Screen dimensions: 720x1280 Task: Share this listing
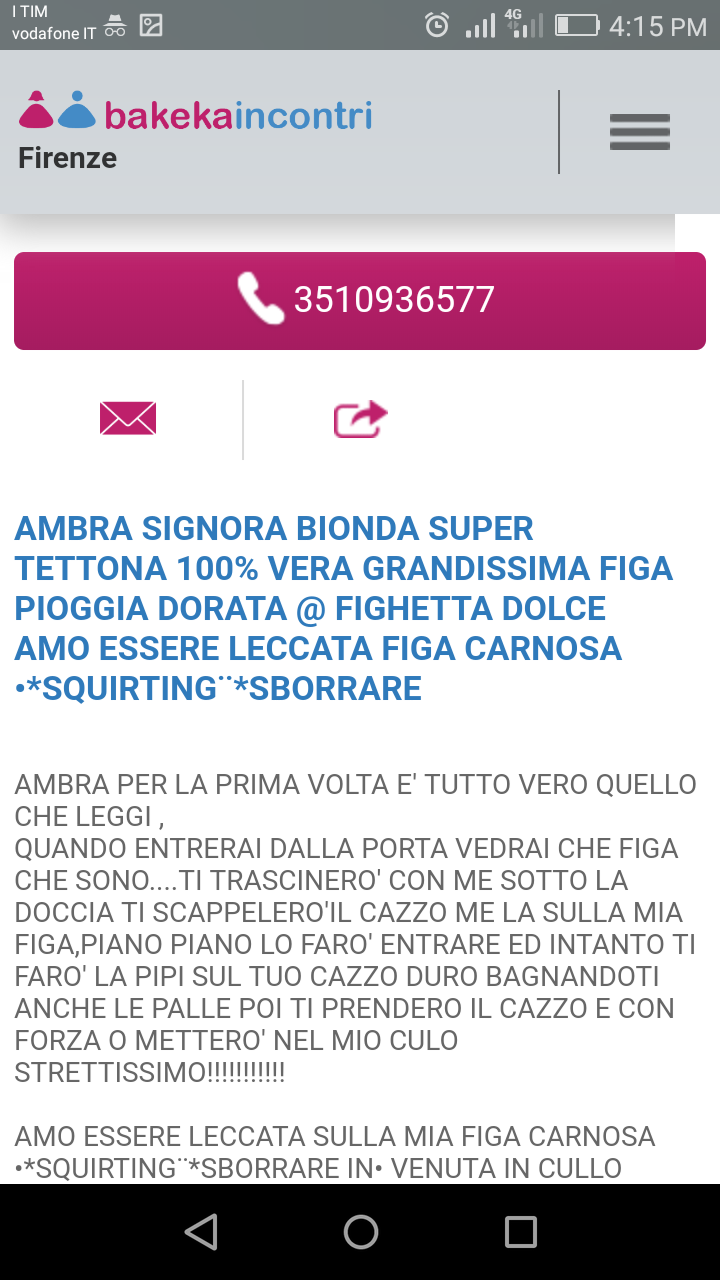coord(360,419)
